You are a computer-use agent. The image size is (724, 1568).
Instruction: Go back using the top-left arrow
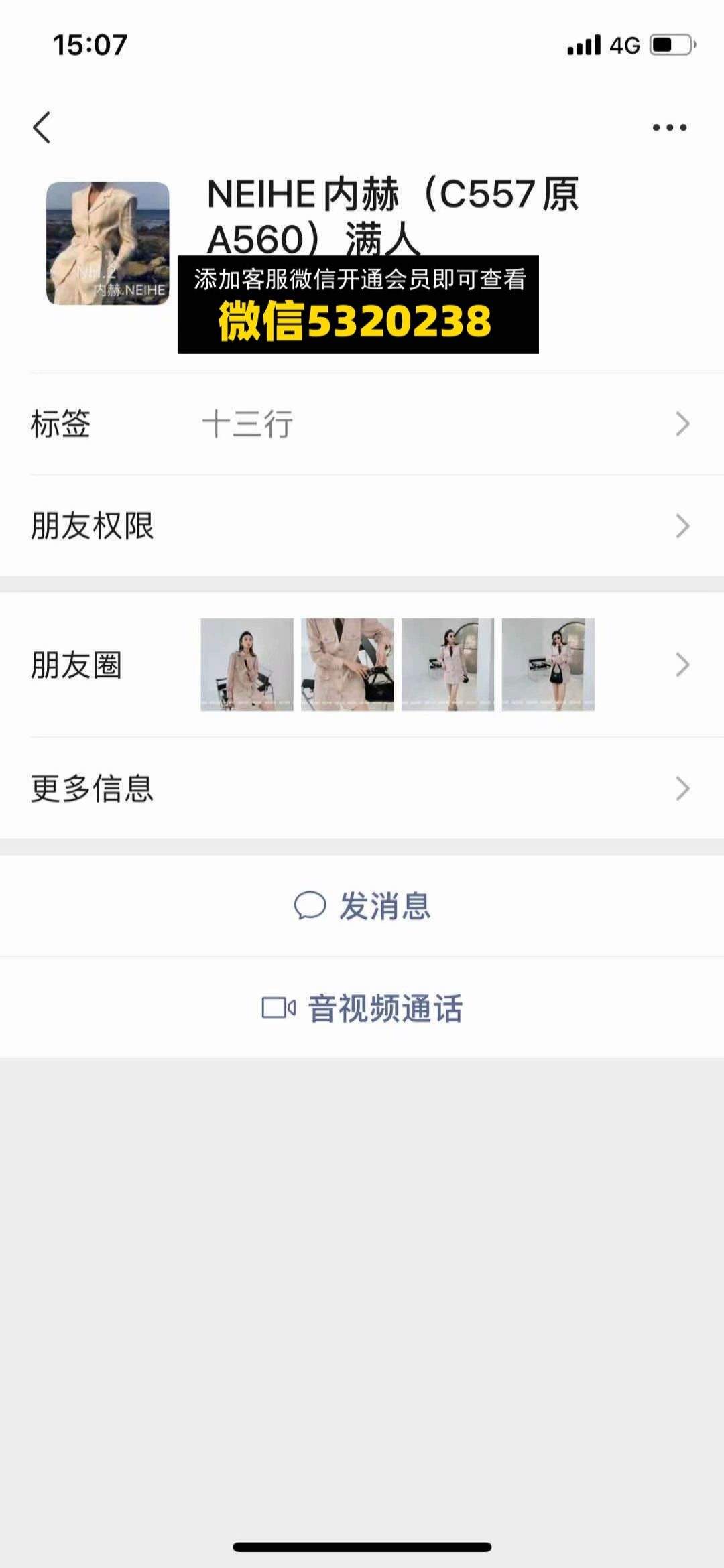tap(42, 127)
